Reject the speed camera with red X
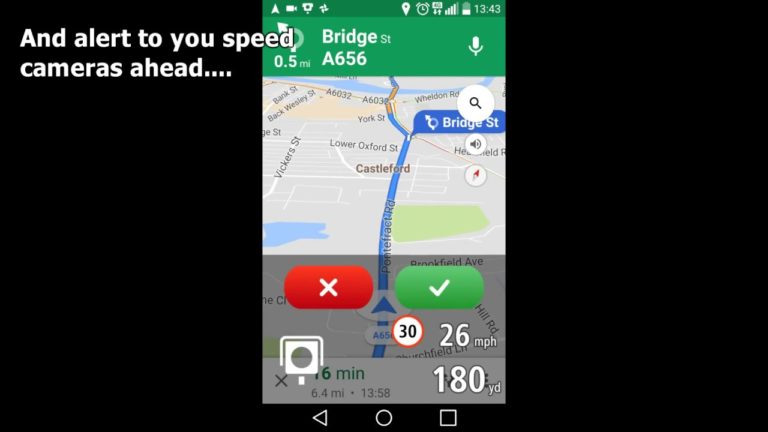The image size is (768, 432). [x=328, y=288]
